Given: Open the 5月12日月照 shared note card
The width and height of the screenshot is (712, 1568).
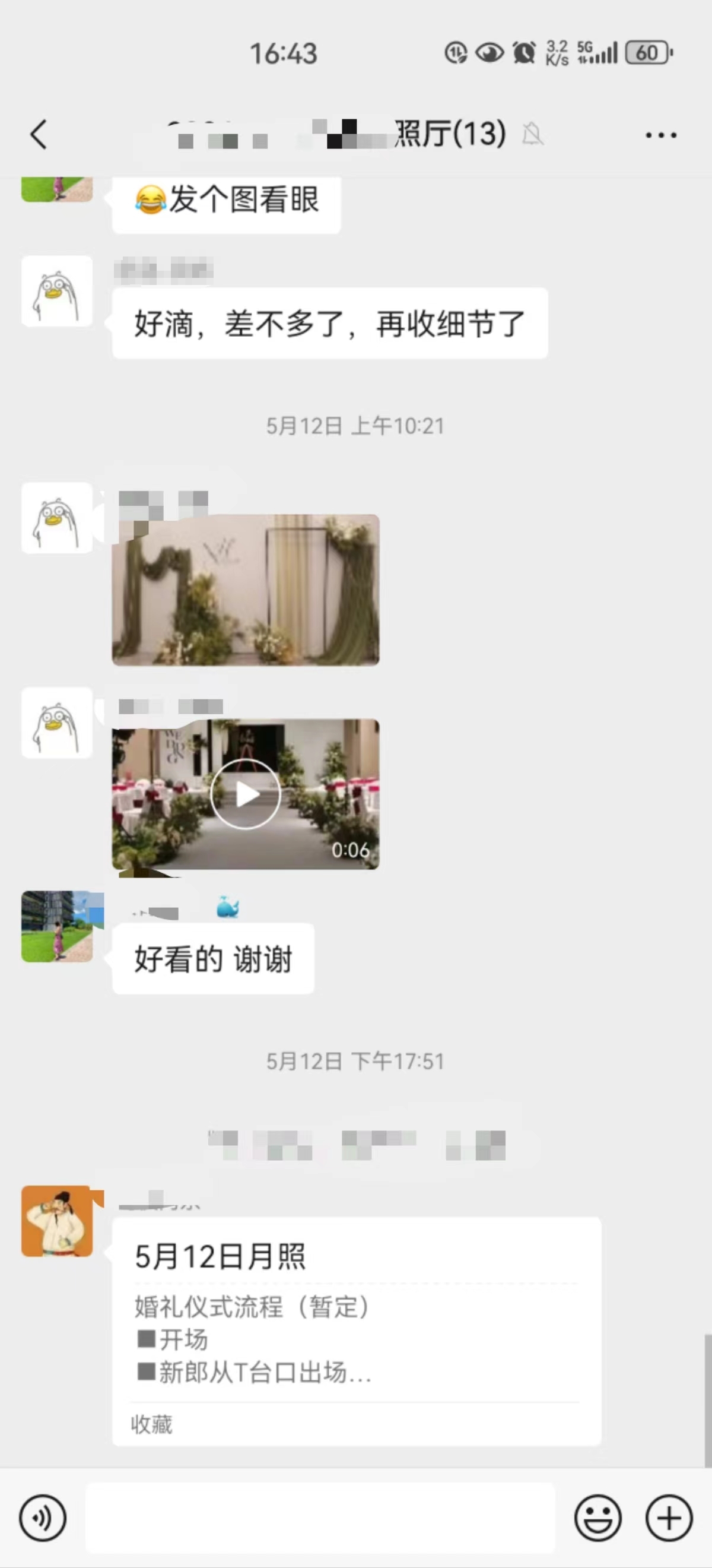Looking at the screenshot, I should 357,1331.
